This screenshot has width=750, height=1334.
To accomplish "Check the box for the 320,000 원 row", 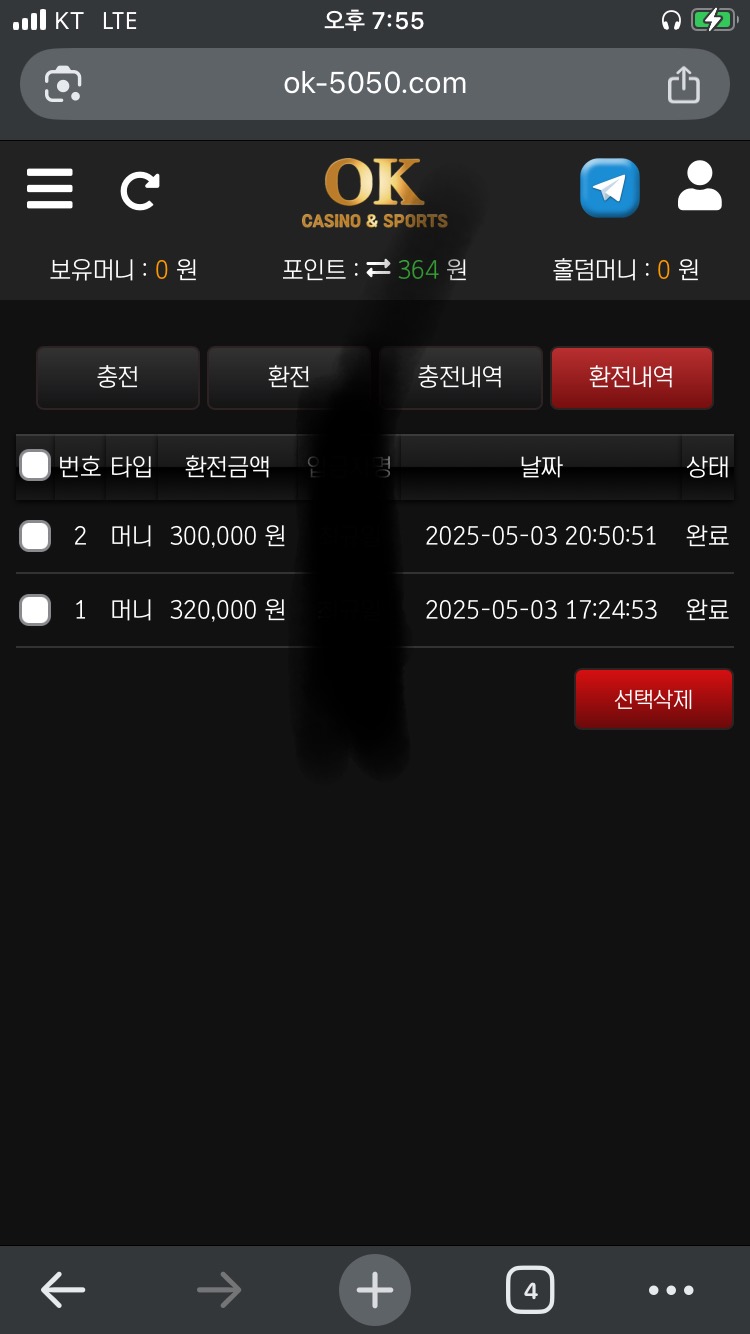I will 35,610.
